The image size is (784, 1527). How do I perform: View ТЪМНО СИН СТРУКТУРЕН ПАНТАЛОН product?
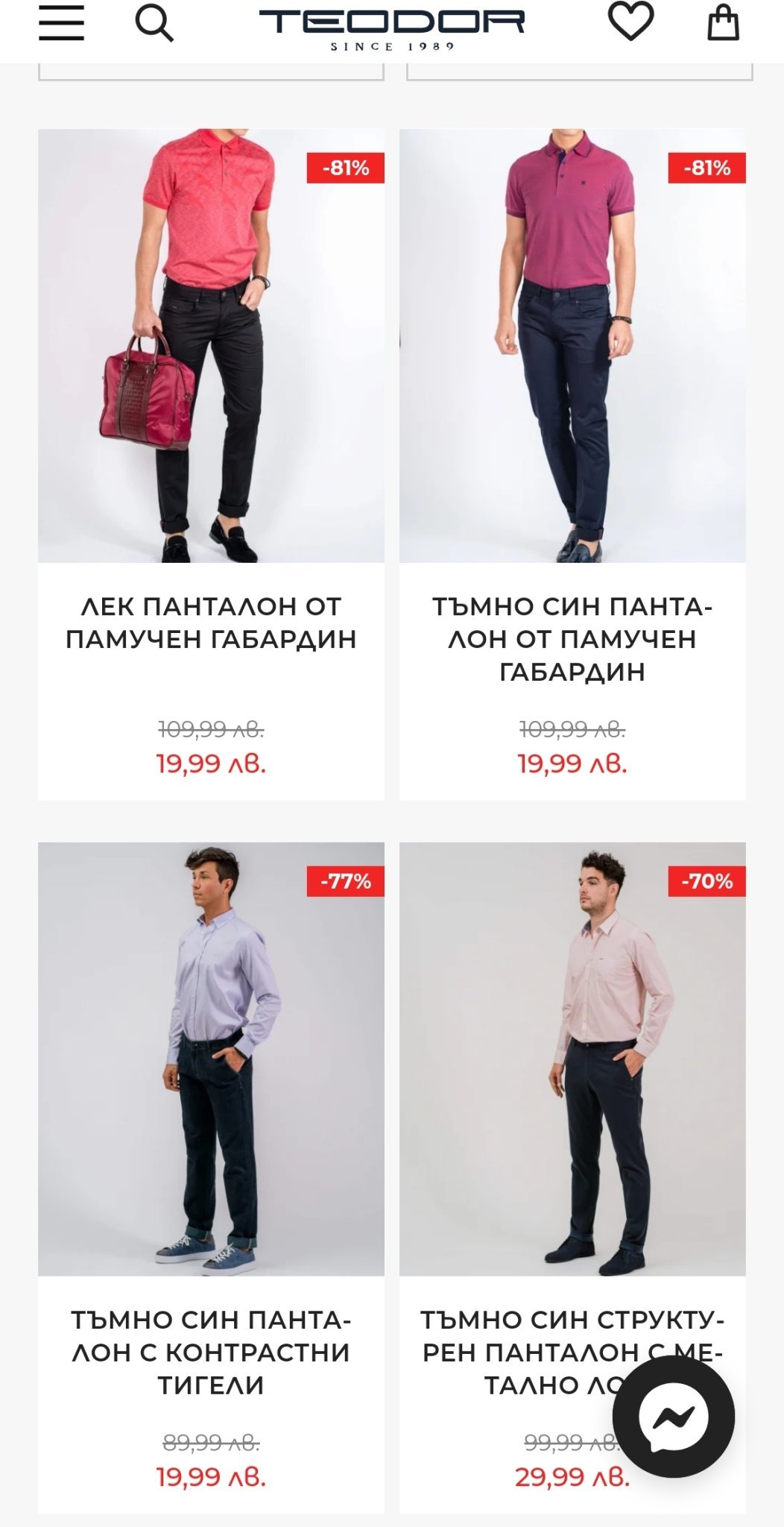572,1352
